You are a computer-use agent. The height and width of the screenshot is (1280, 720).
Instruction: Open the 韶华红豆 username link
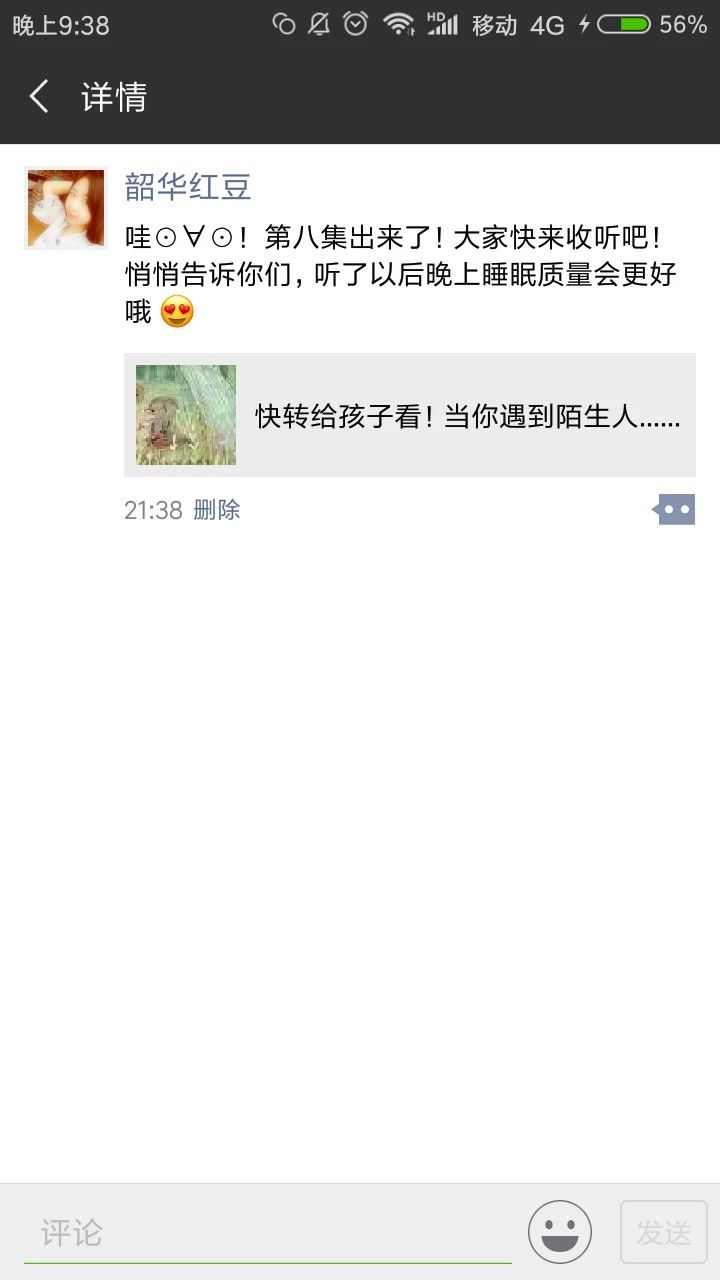(187, 186)
